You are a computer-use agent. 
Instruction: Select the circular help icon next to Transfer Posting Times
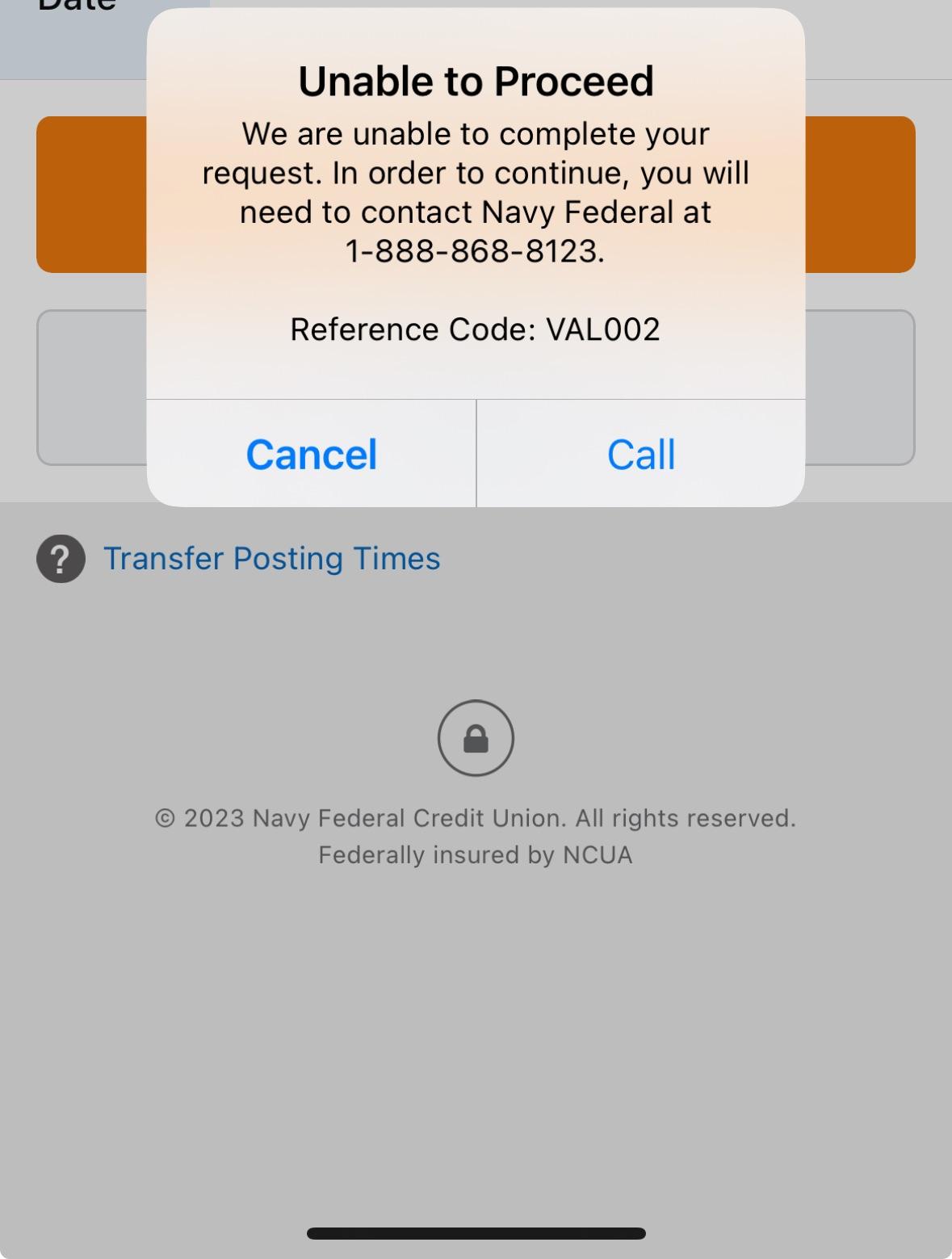coord(61,558)
